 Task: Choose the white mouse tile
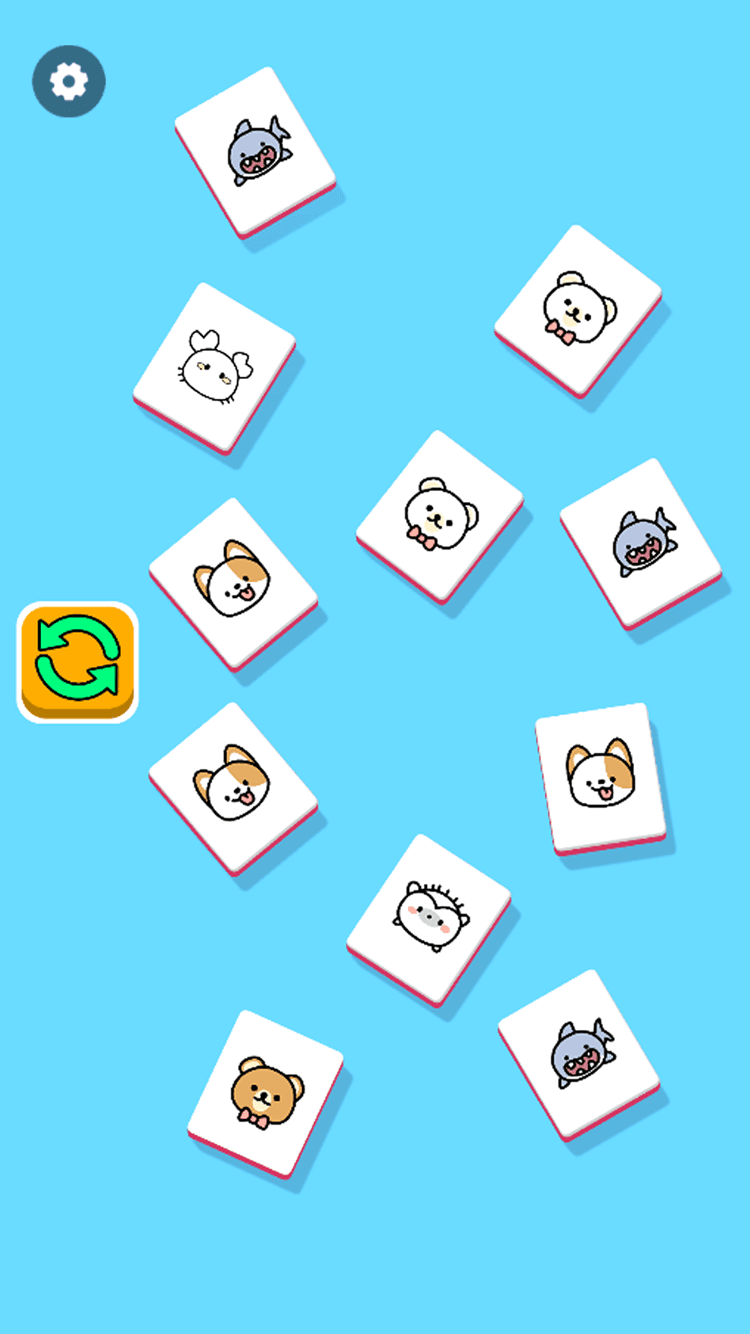tap(215, 367)
